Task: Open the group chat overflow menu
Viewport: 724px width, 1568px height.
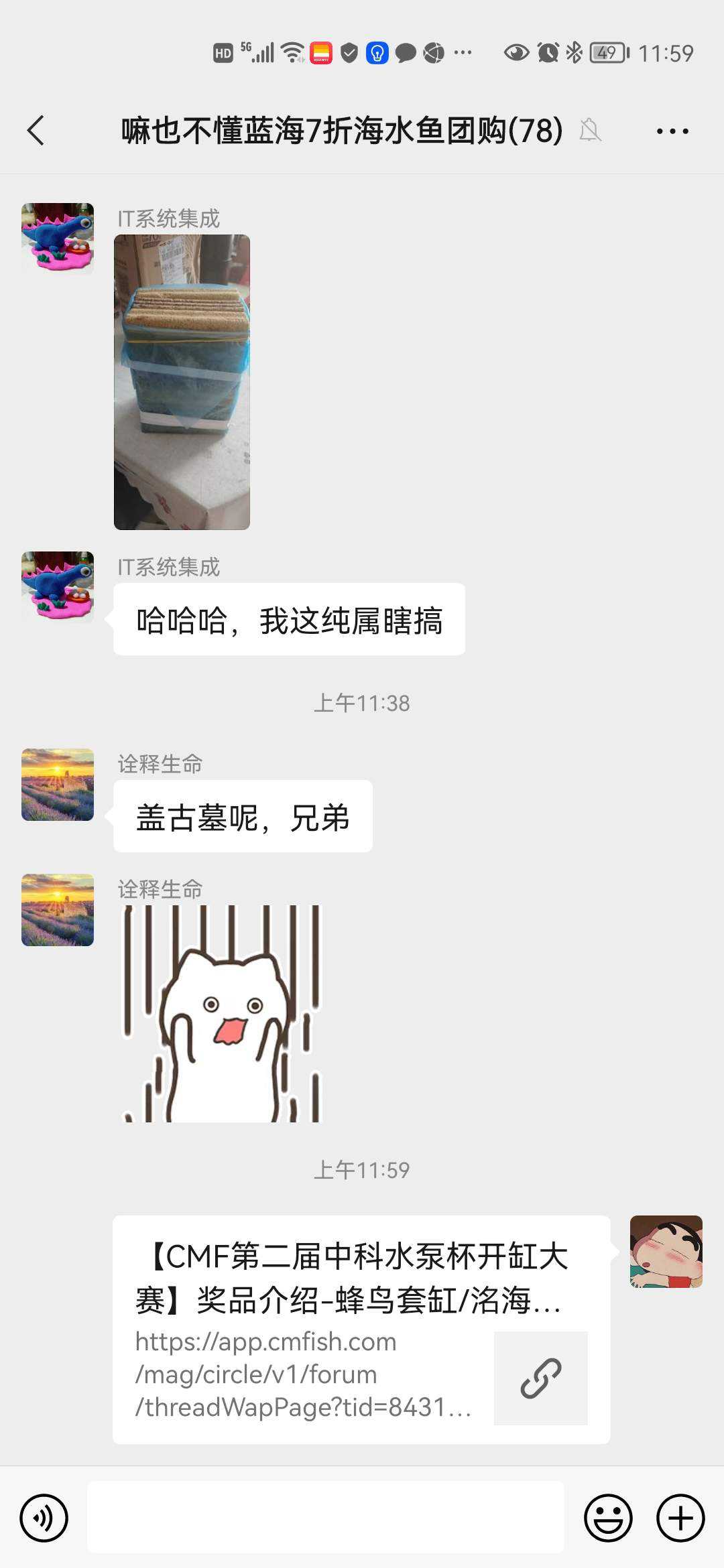Action: tap(672, 131)
